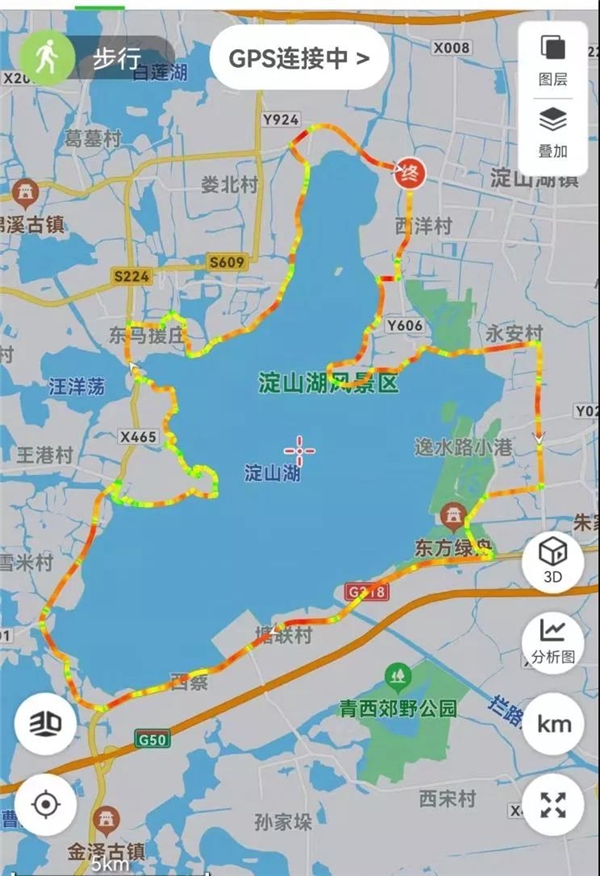This screenshot has height=876, width=600.
Task: Open the 分析图 analysis chart
Action: click(x=553, y=640)
